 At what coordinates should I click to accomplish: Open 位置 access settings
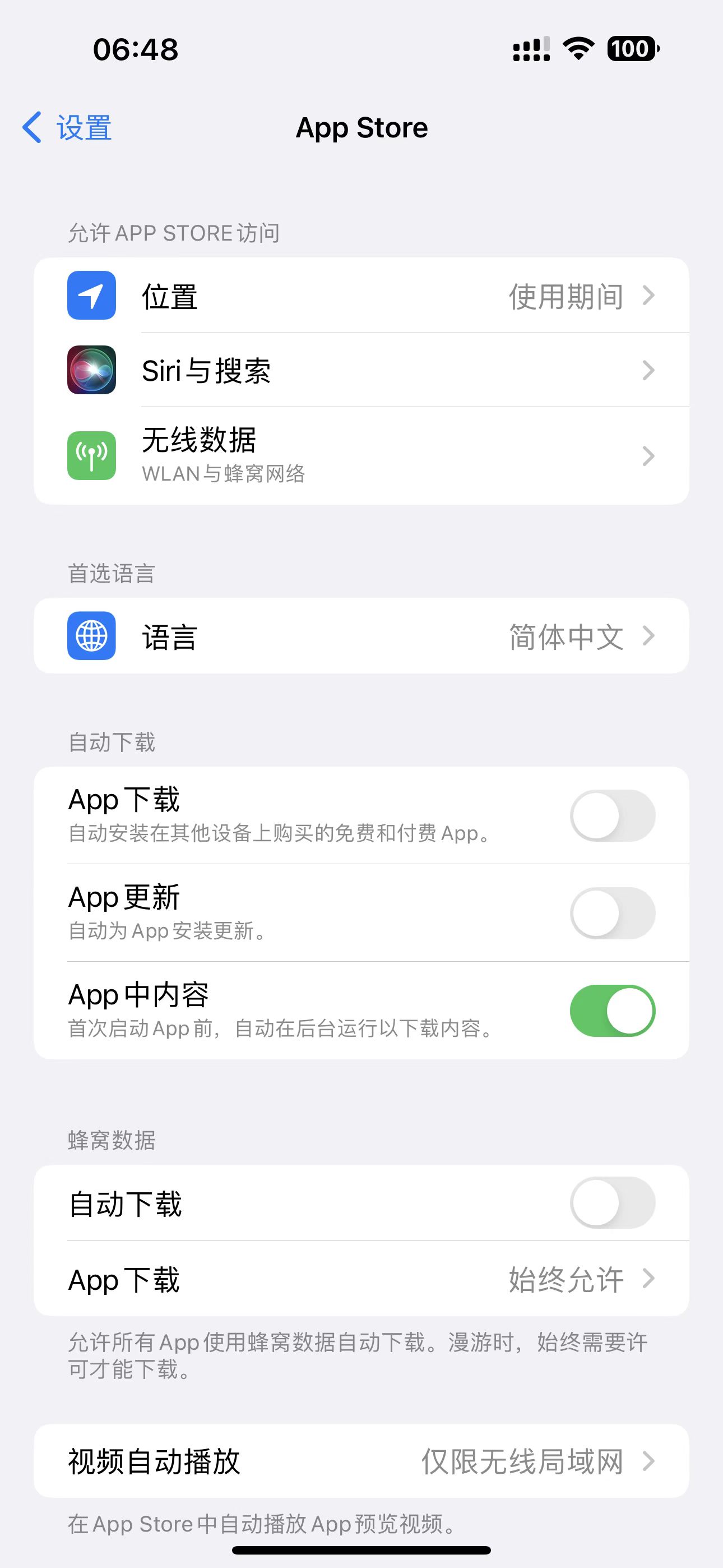tap(361, 296)
